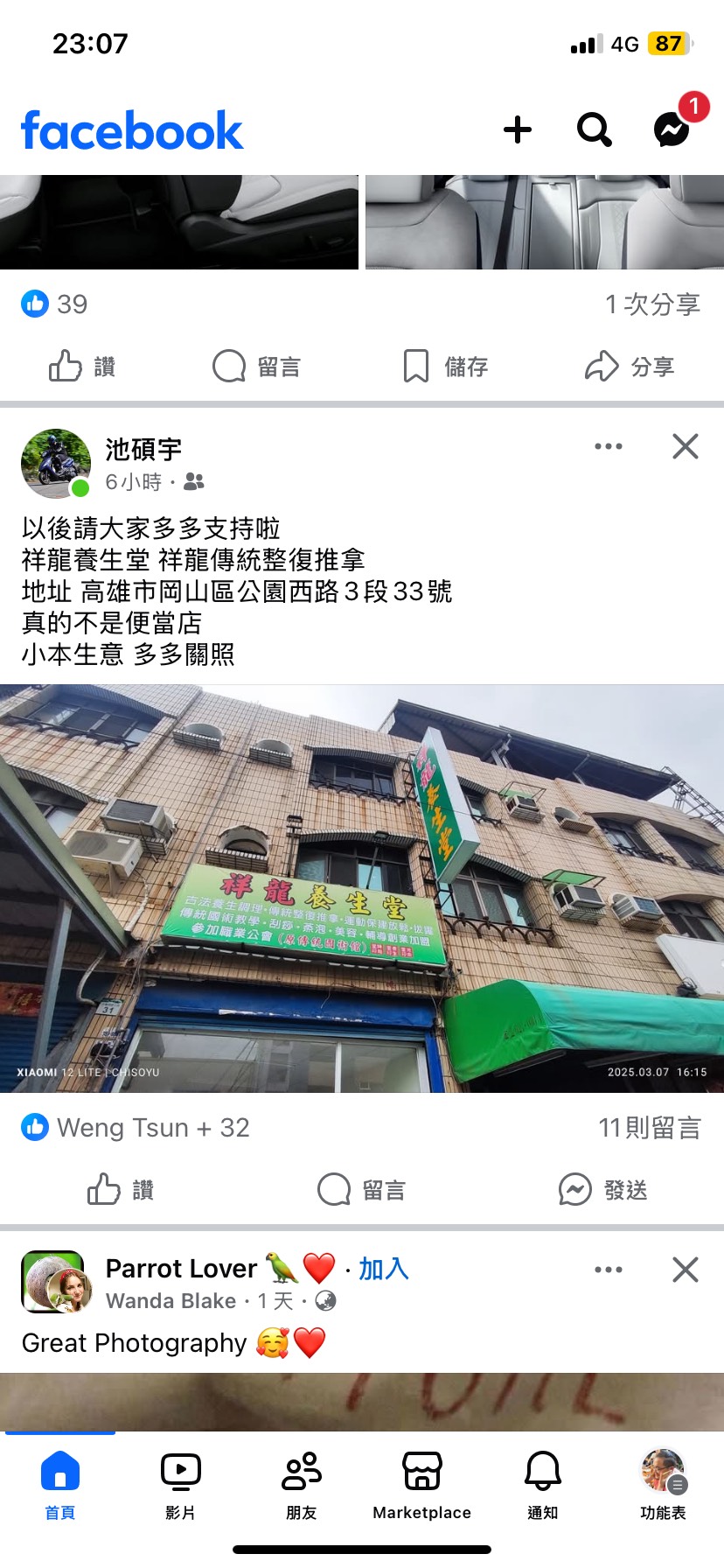Check the 通知 notifications tab
Viewport: 724px width, 1568px height.
542,1483
